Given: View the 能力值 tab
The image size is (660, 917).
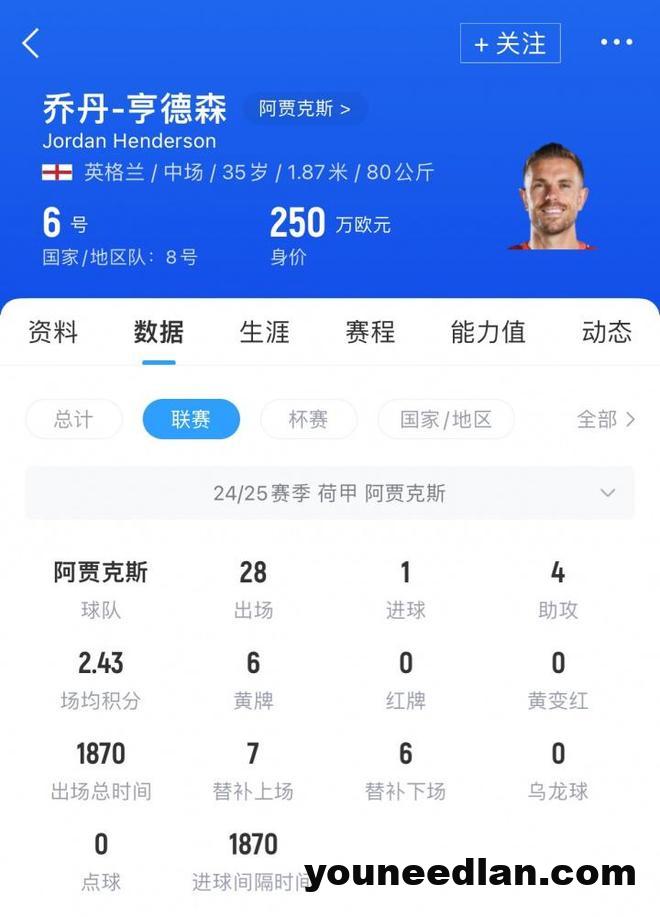Looking at the screenshot, I should 488,332.
